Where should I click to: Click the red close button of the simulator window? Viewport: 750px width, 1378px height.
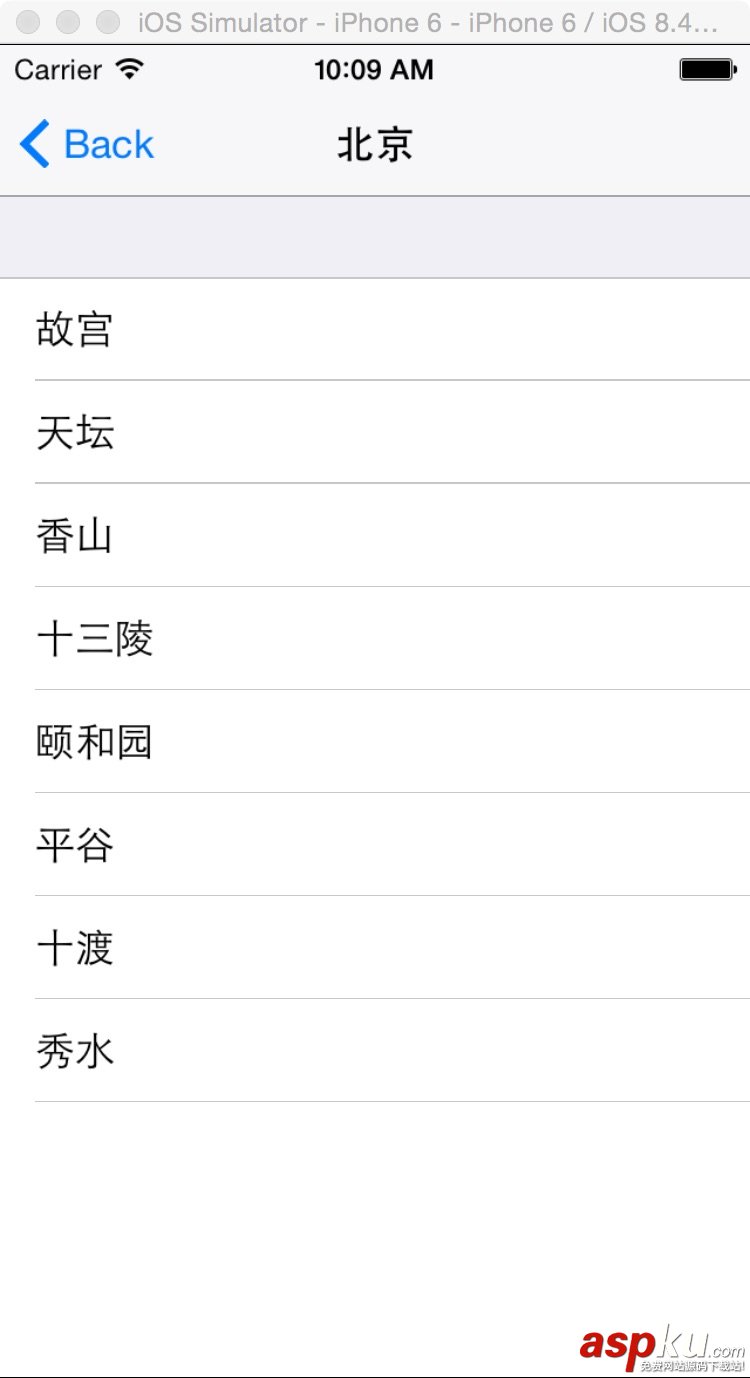[29, 20]
